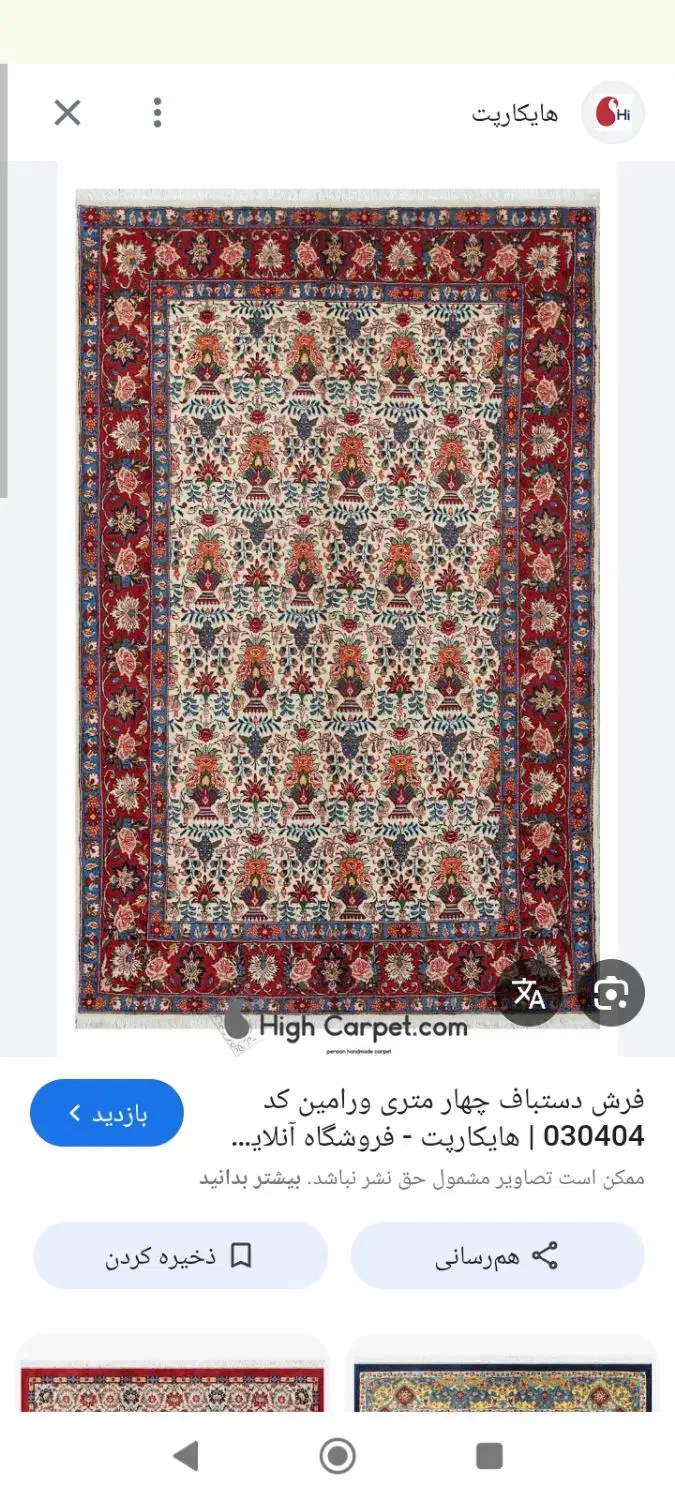Open the three-dot overflow menu

pyautogui.click(x=157, y=113)
